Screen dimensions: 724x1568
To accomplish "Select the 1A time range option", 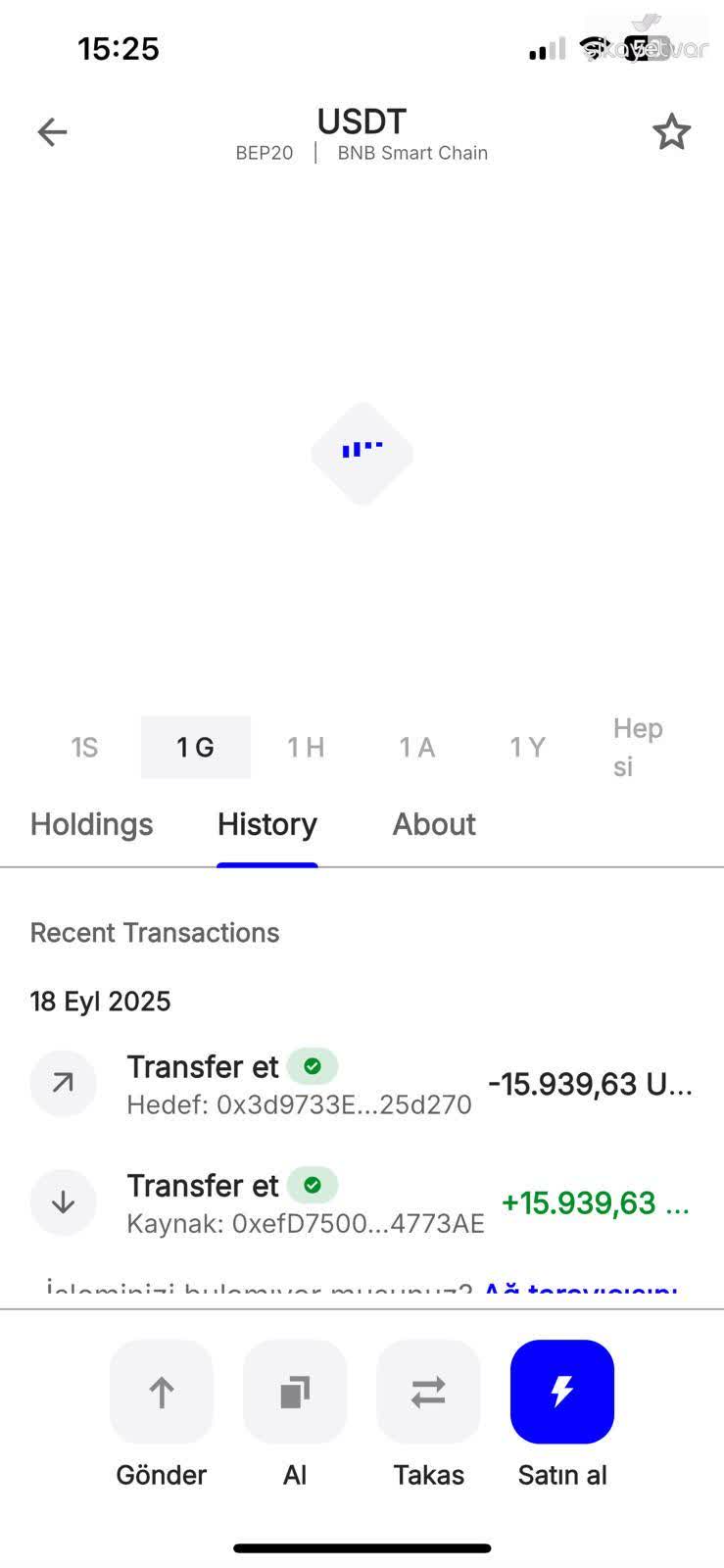I will point(415,747).
